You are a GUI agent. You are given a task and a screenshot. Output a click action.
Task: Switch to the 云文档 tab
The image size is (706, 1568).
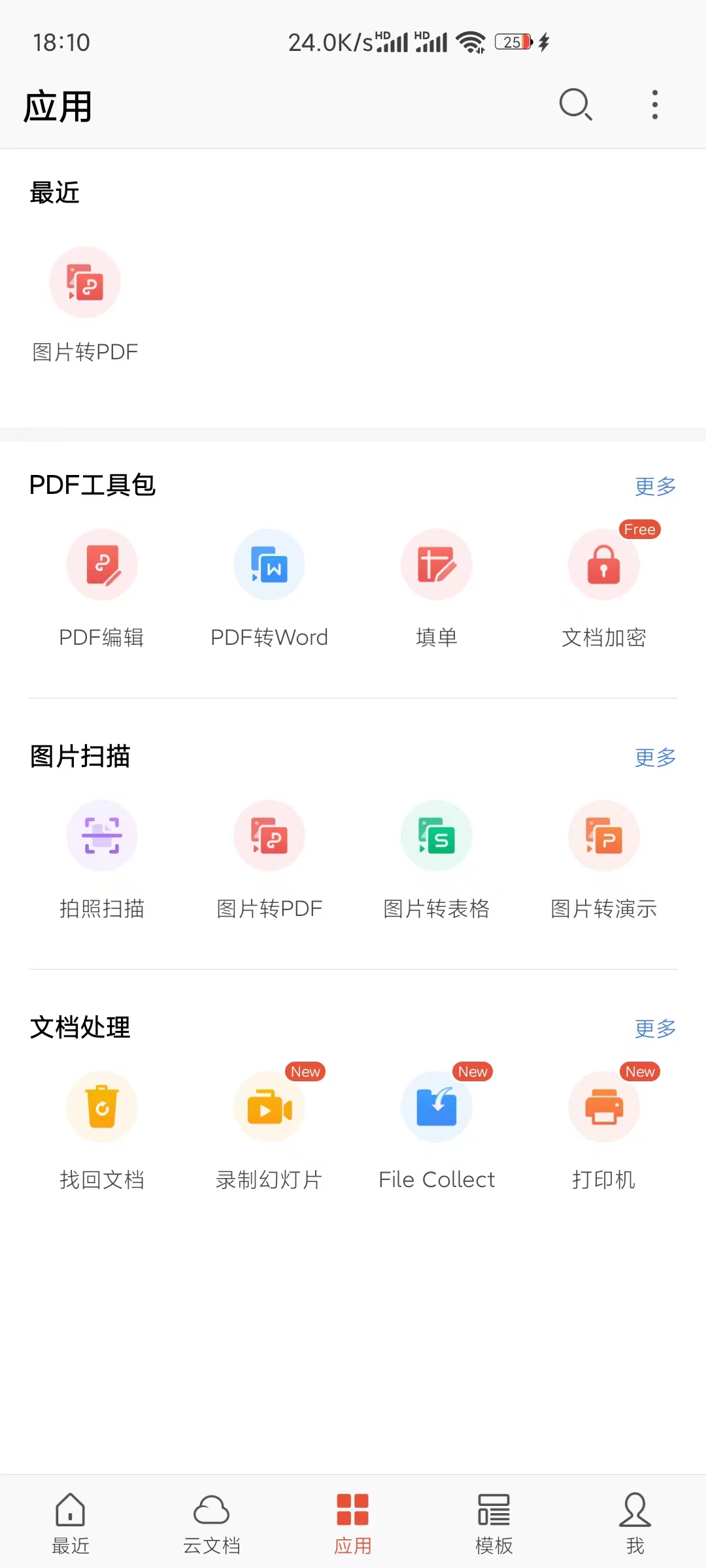[x=212, y=1522]
